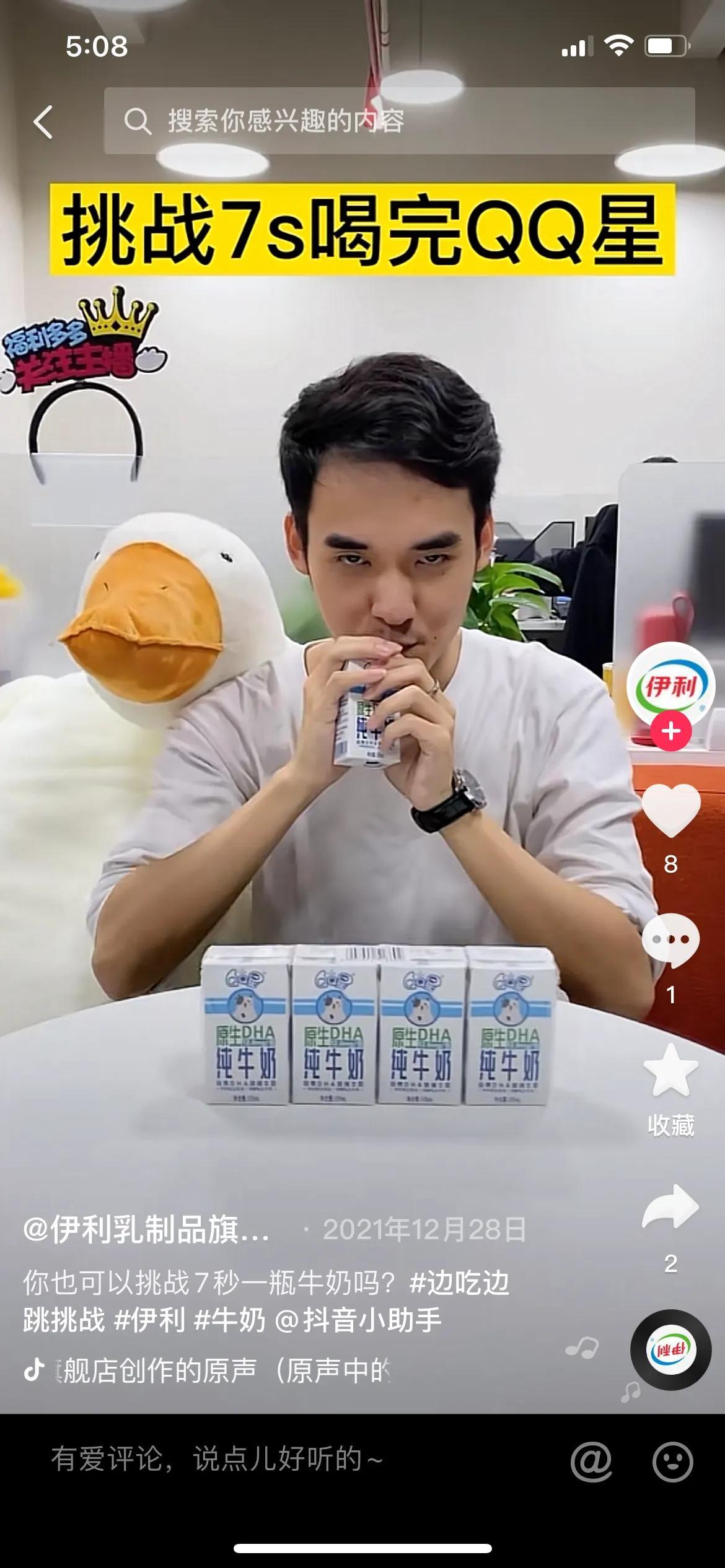The height and width of the screenshot is (1568, 725).
Task: Share this video with the arrow icon
Action: coord(670,1206)
